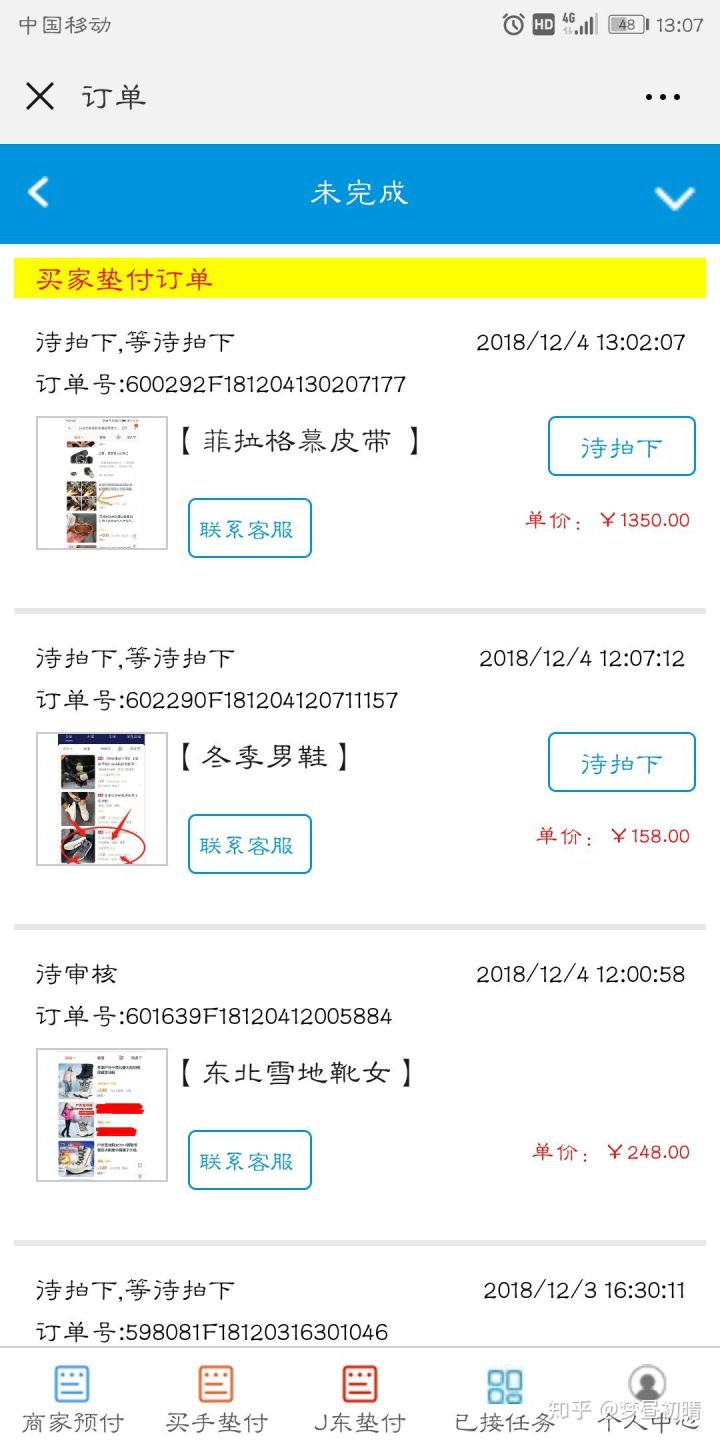Open the 已接任务 tab
The image size is (720, 1440).
tap(504, 1397)
